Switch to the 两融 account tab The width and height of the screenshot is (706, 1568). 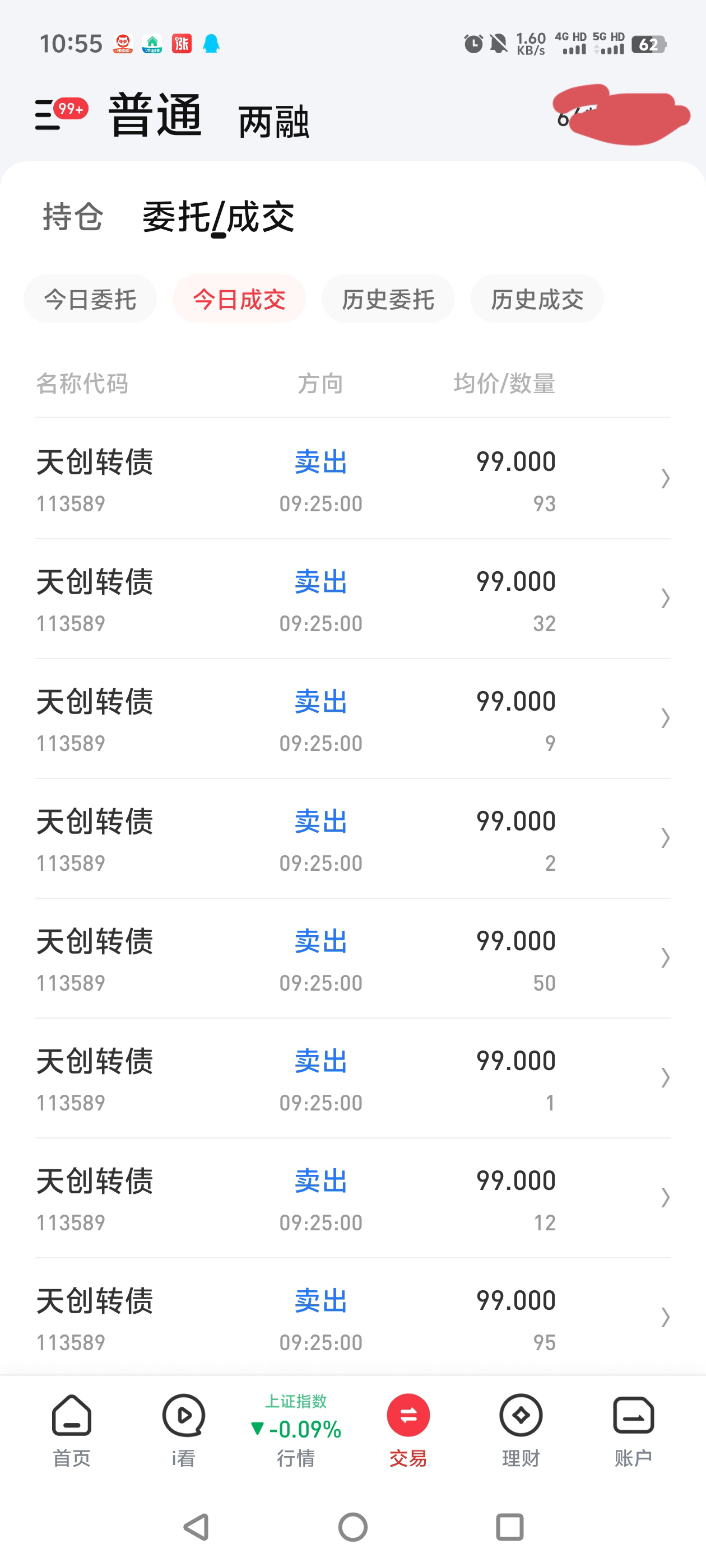273,122
